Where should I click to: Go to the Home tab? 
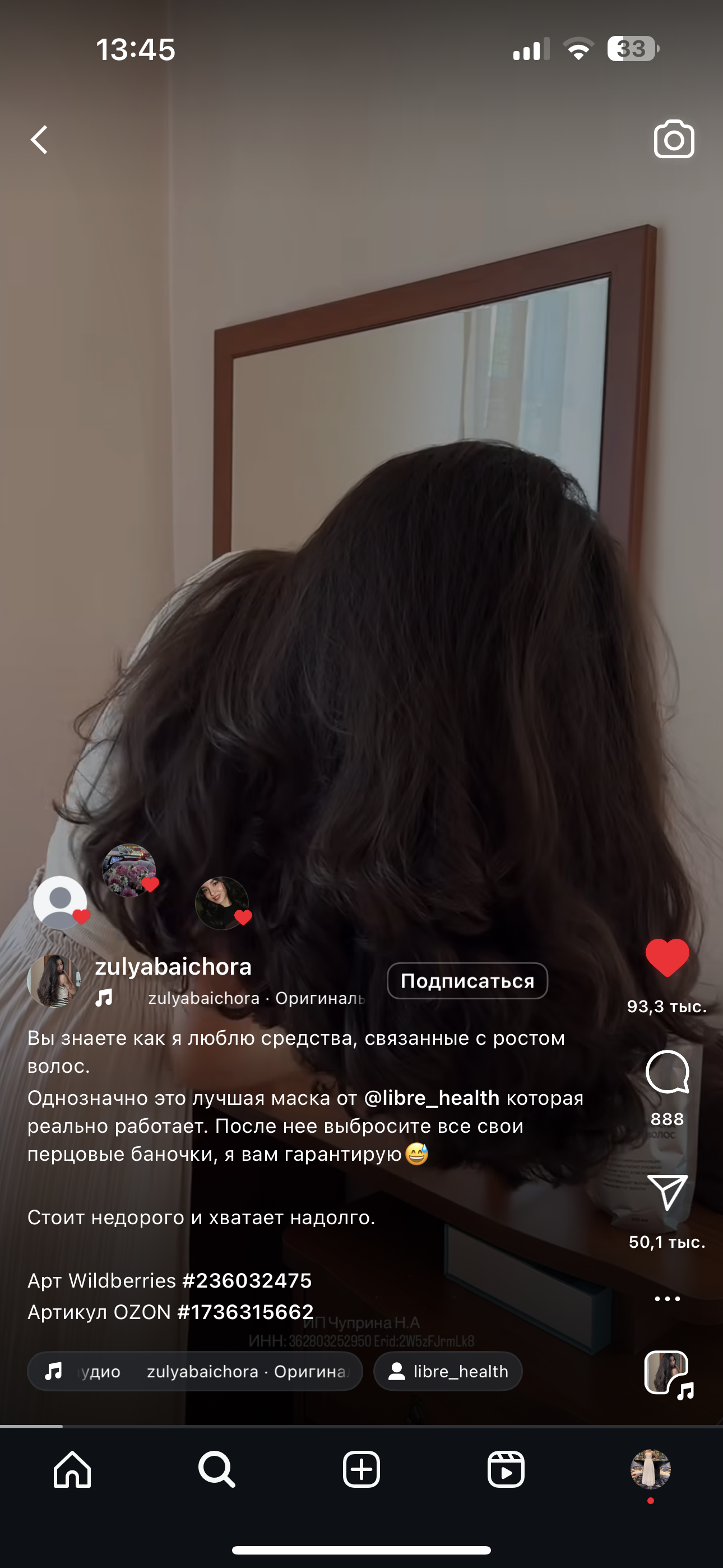tap(72, 1469)
